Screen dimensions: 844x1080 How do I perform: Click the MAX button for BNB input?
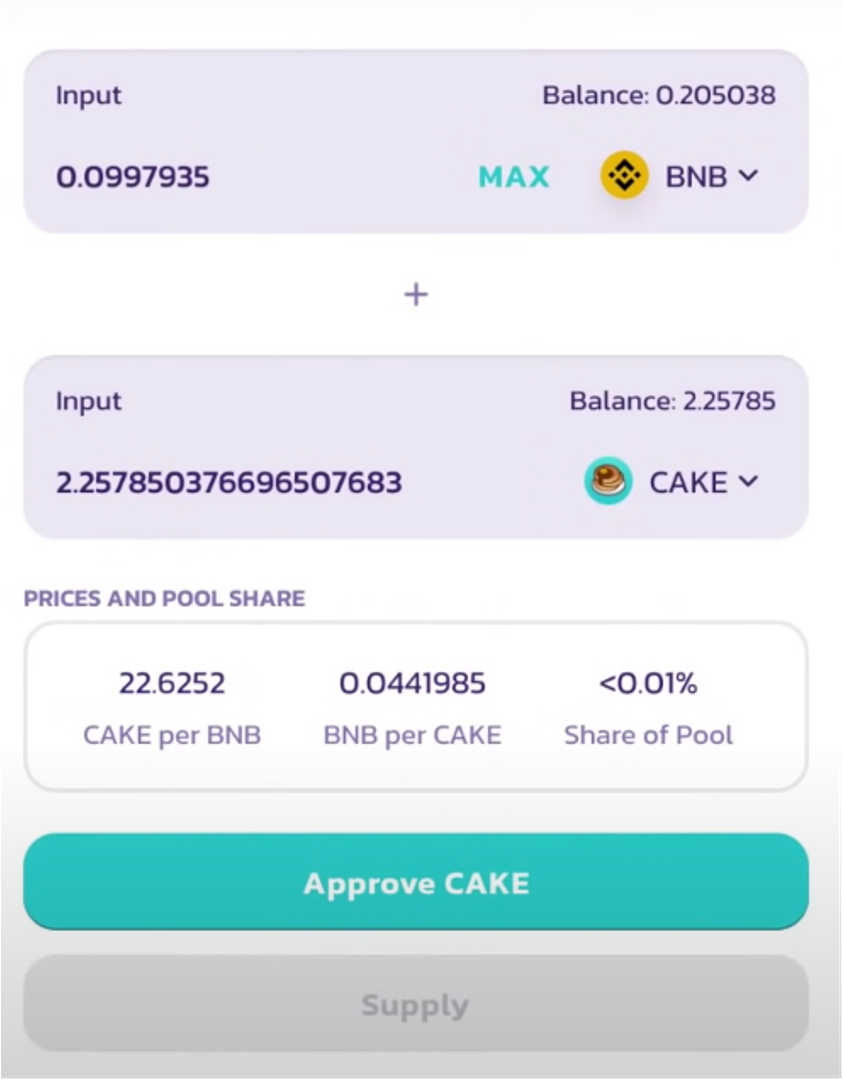513,176
